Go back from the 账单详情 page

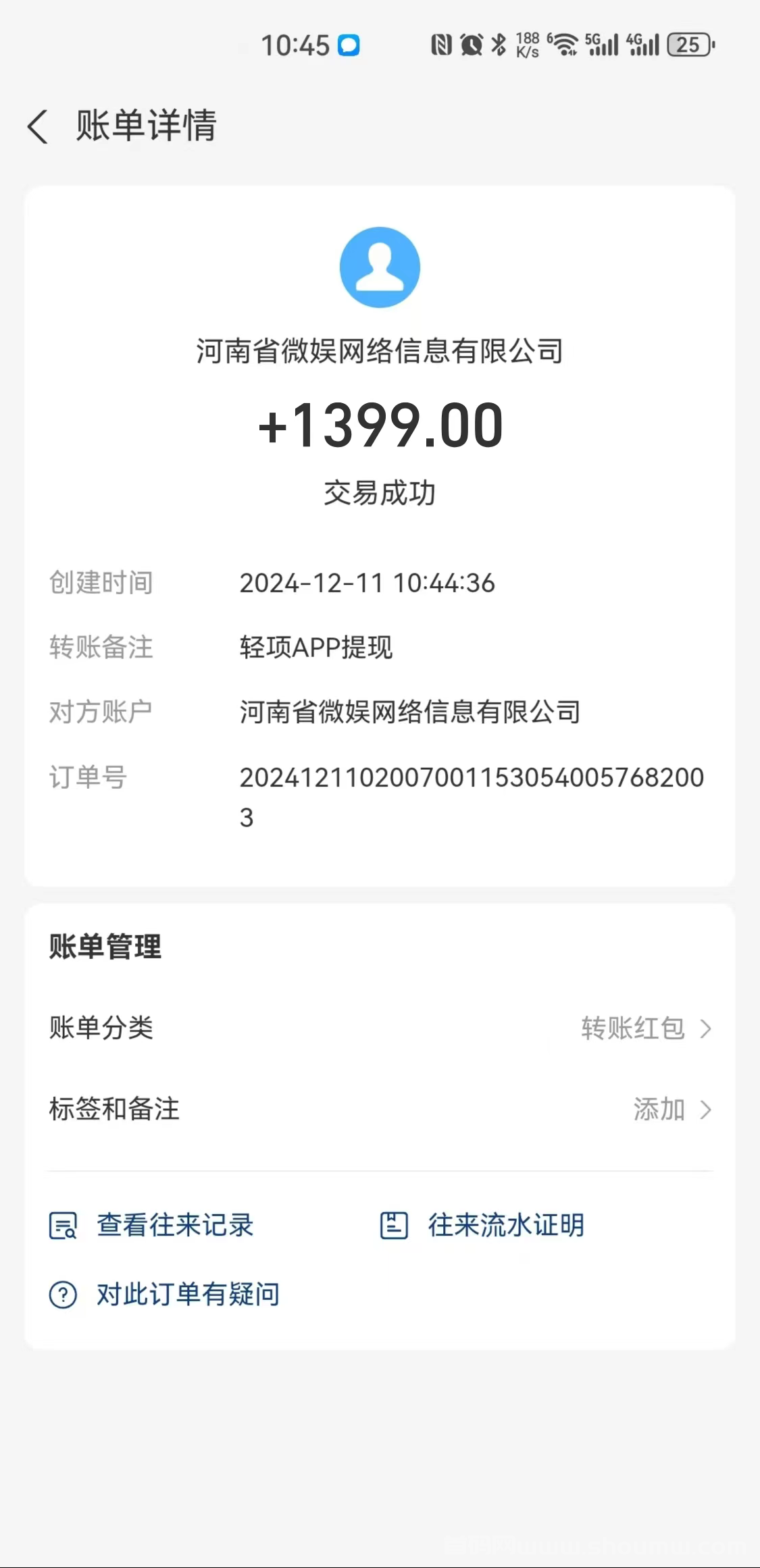[38, 126]
